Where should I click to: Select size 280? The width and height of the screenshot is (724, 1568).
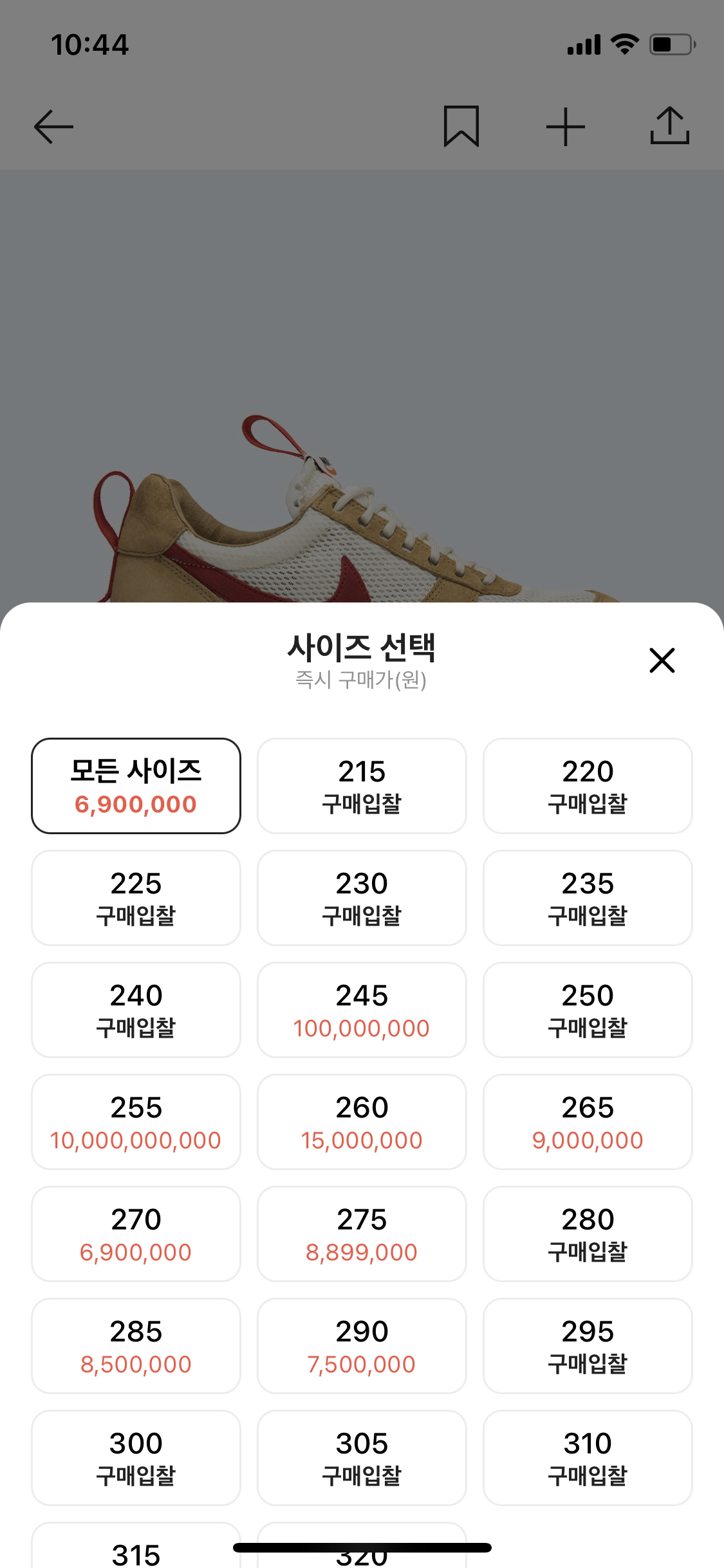click(x=588, y=1234)
